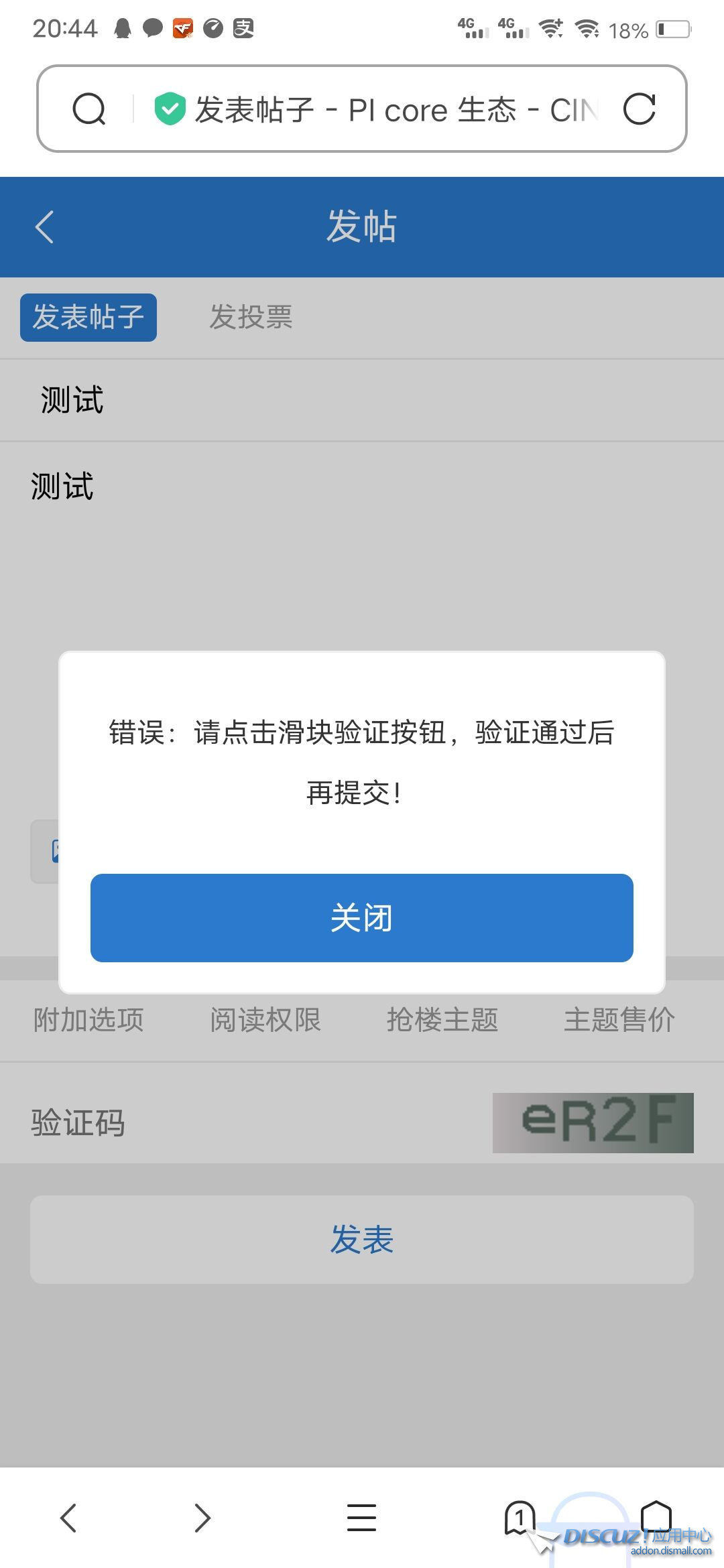Tap the search icon in the address bar

[x=89, y=109]
